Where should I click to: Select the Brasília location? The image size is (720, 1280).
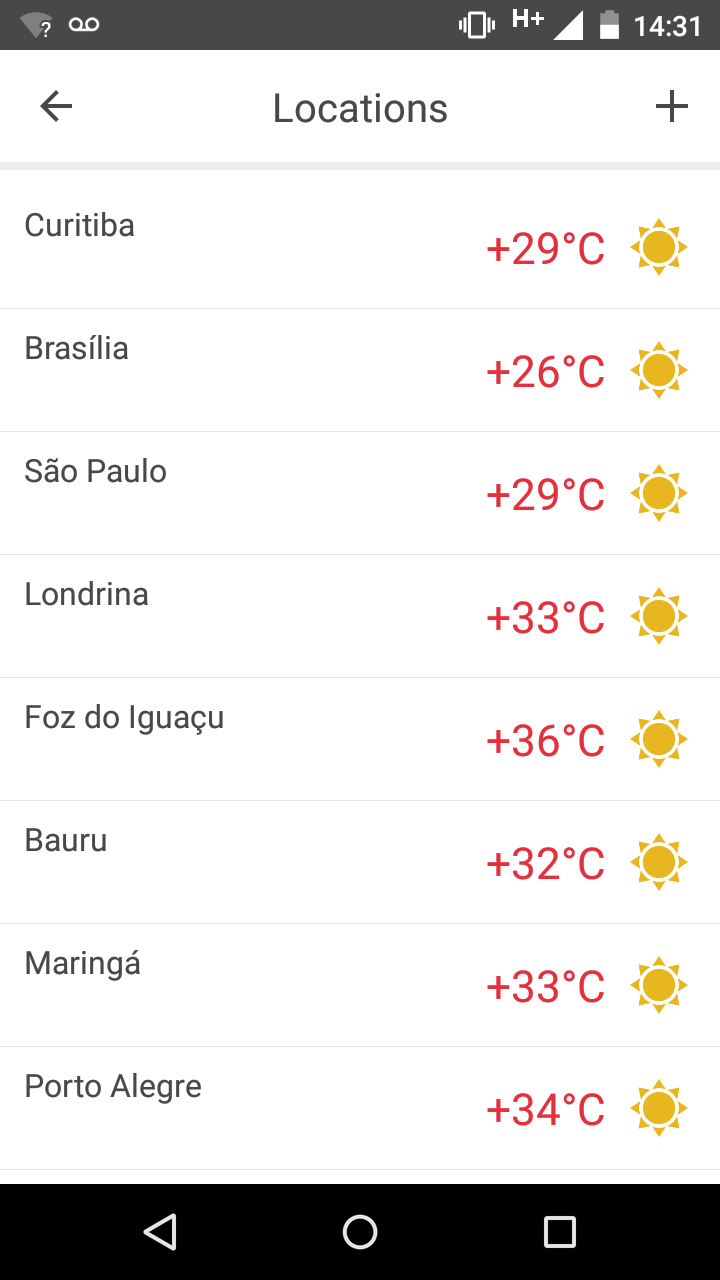360,370
